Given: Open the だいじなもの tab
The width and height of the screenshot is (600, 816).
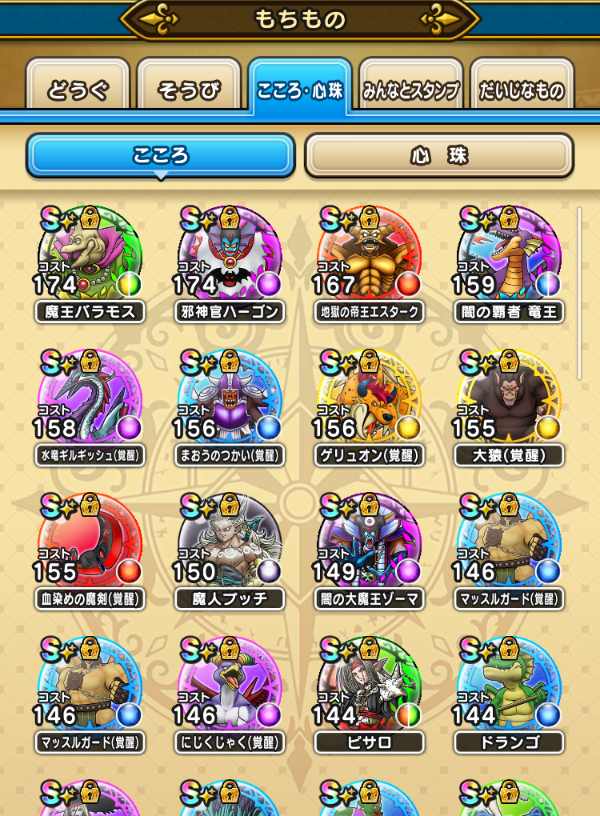Looking at the screenshot, I should click(x=522, y=90).
